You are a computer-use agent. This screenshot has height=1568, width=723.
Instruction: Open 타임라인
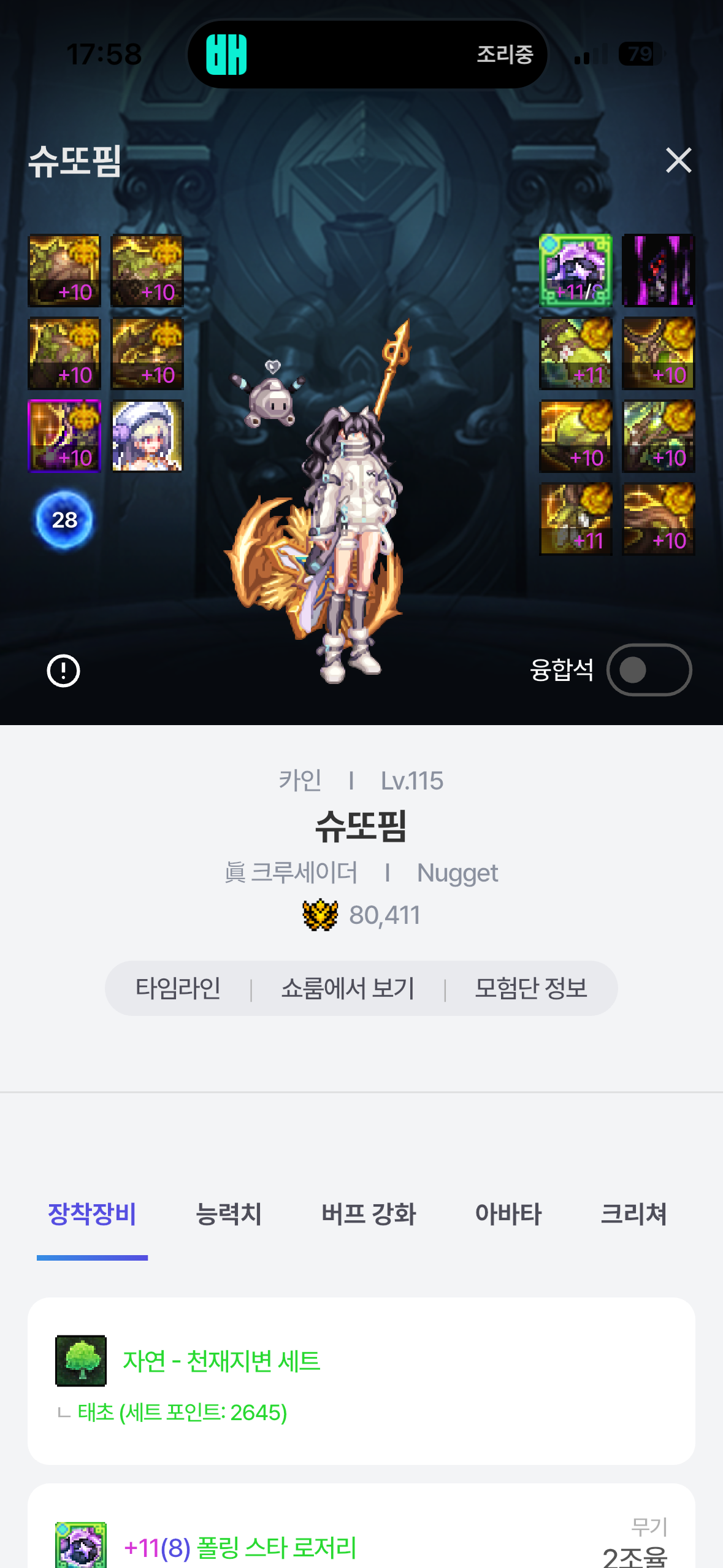(178, 988)
